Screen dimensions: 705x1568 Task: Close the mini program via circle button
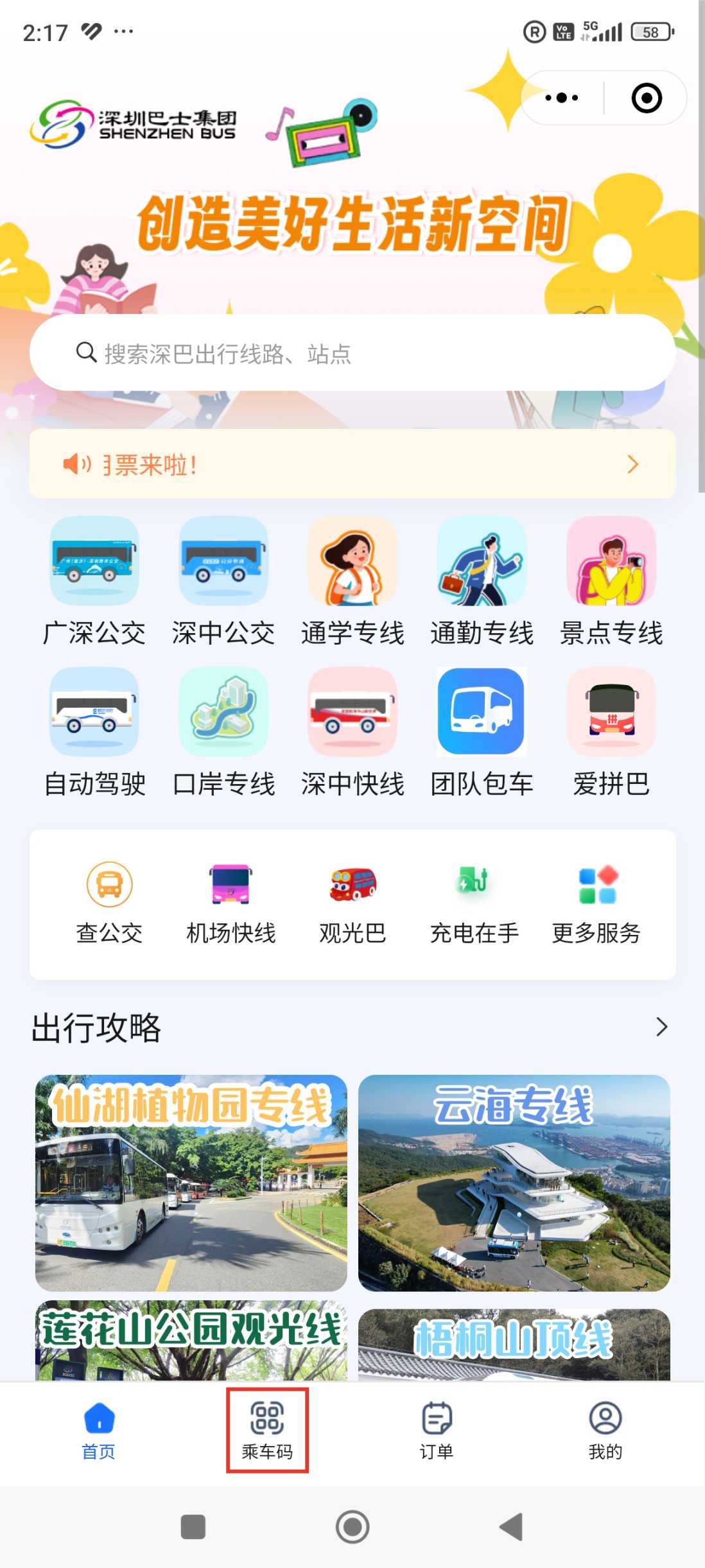coord(646,98)
